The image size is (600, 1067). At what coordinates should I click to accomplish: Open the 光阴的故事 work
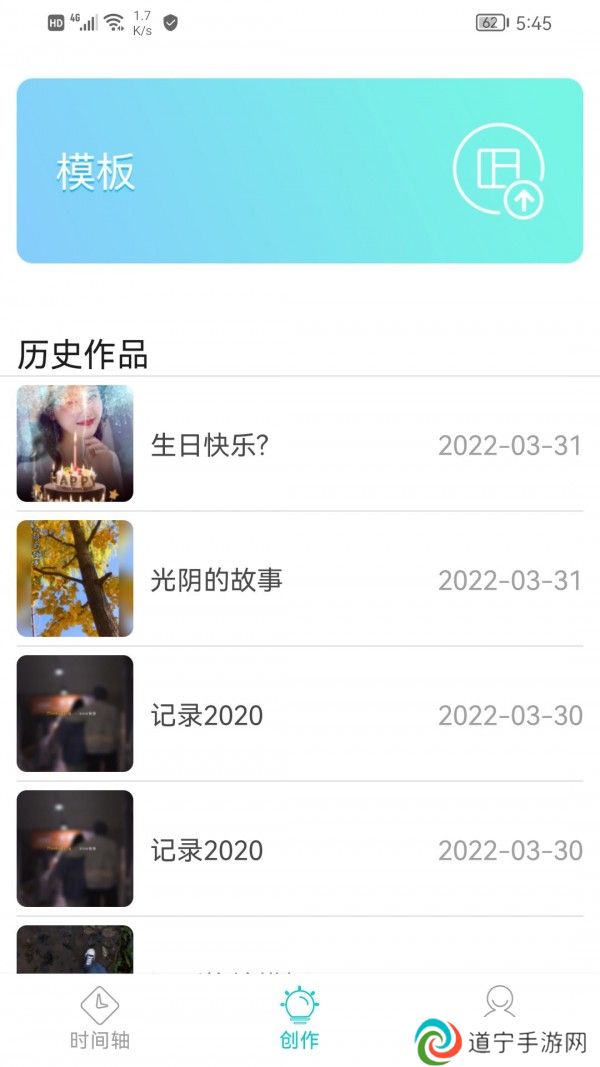[x=299, y=578]
